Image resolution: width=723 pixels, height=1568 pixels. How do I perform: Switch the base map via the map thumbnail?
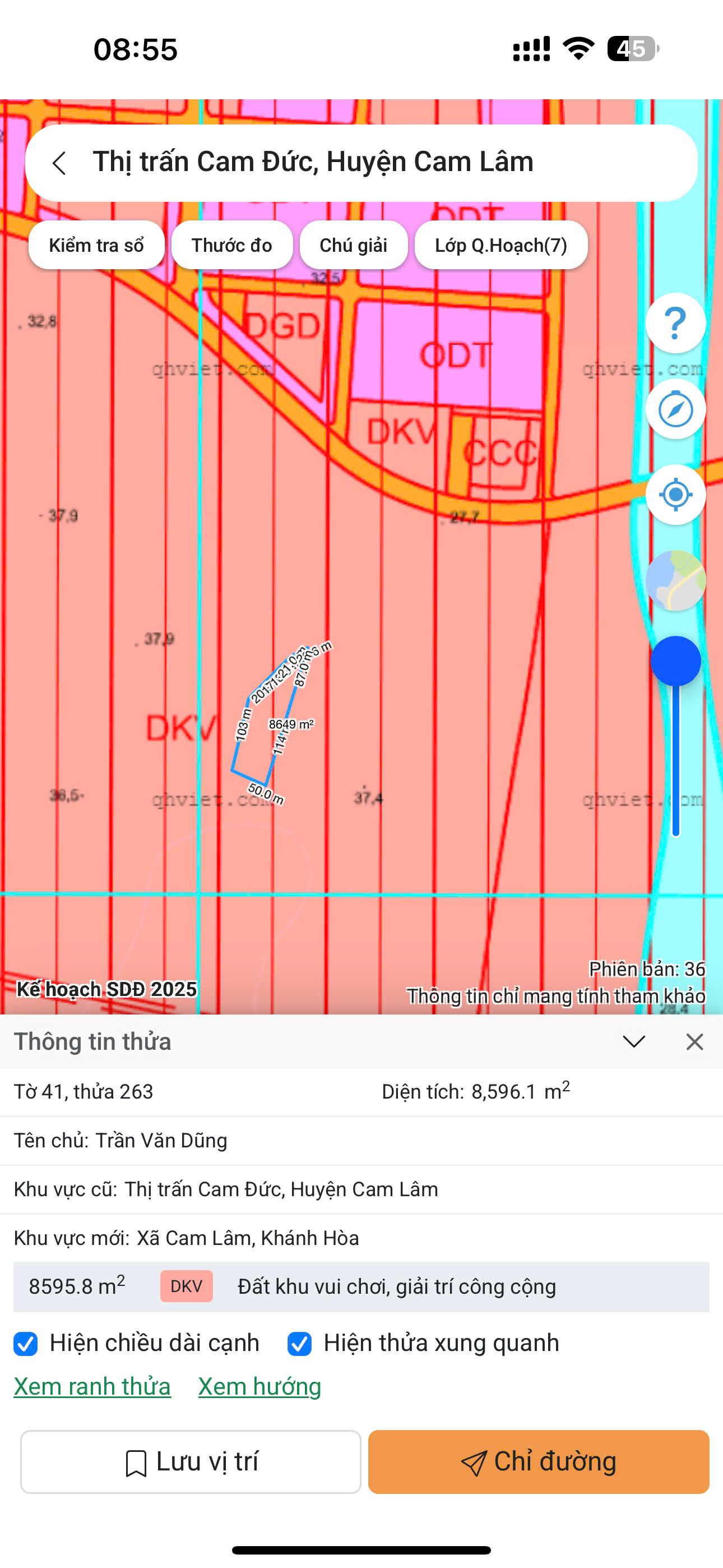point(675,580)
